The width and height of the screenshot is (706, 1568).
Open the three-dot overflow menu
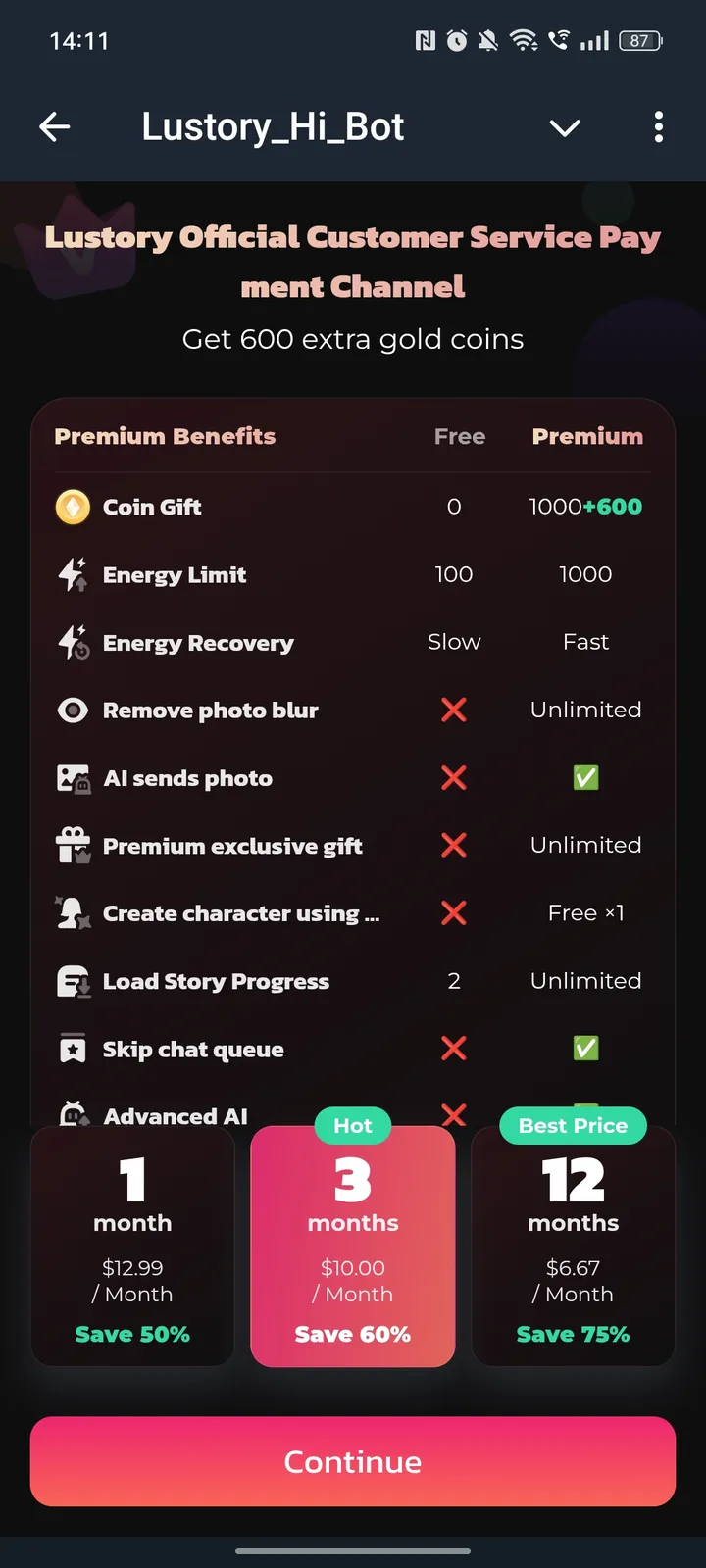tap(659, 127)
